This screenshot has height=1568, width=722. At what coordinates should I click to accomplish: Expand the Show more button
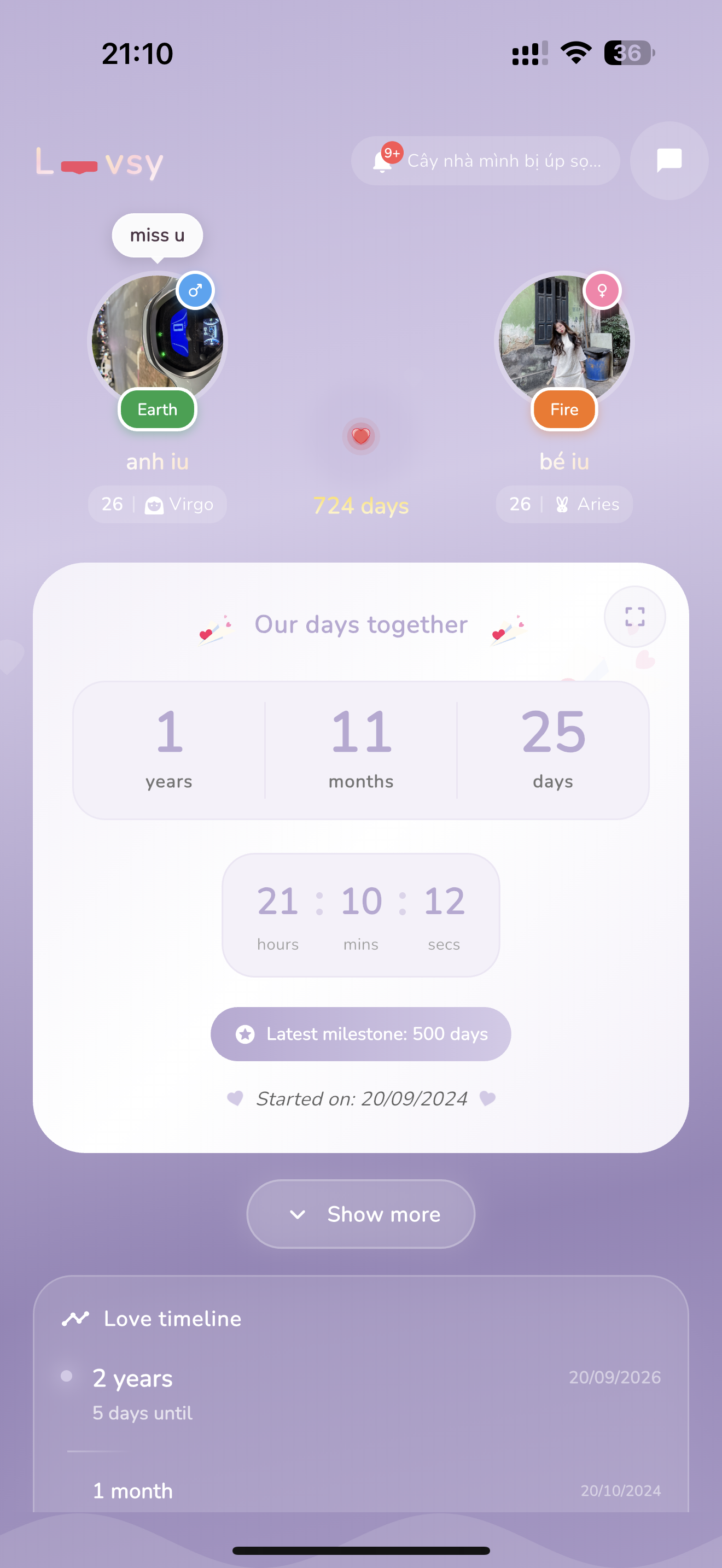tap(361, 1214)
